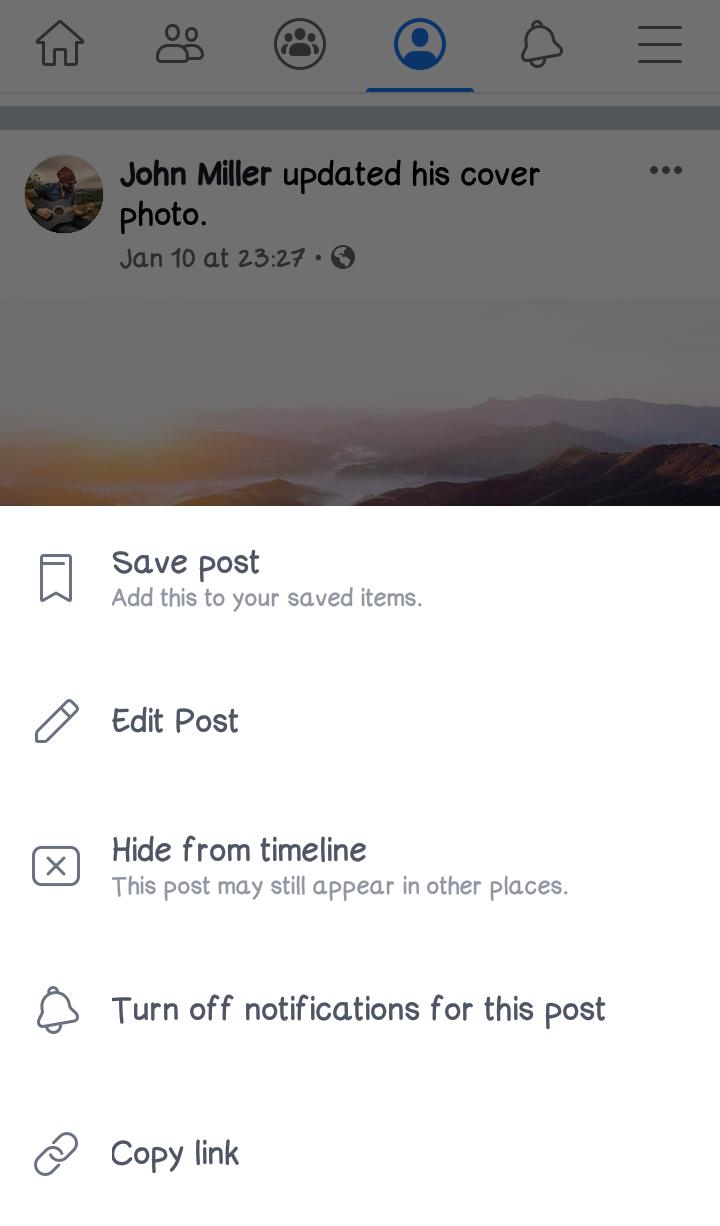
Task: Switch to the Groups tab
Action: 300,45
